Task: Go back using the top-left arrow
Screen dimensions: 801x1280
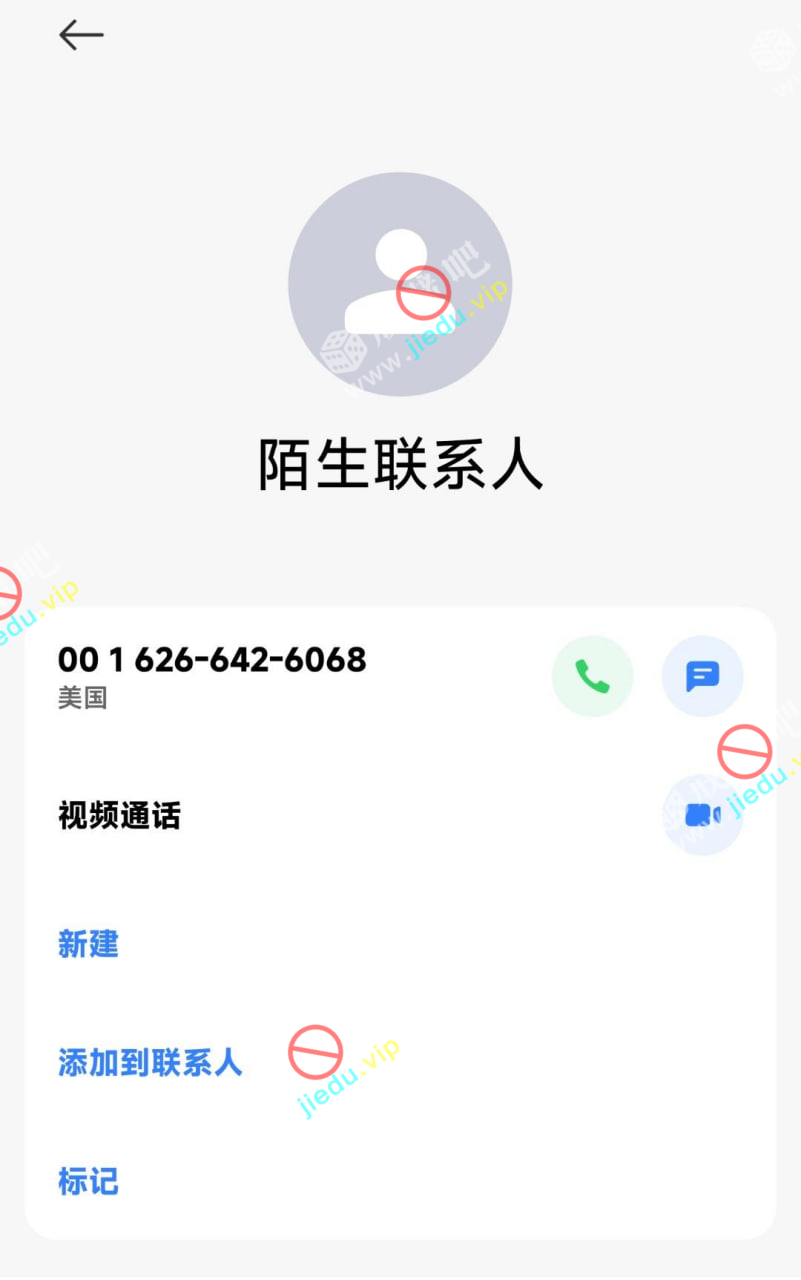Action: point(81,36)
